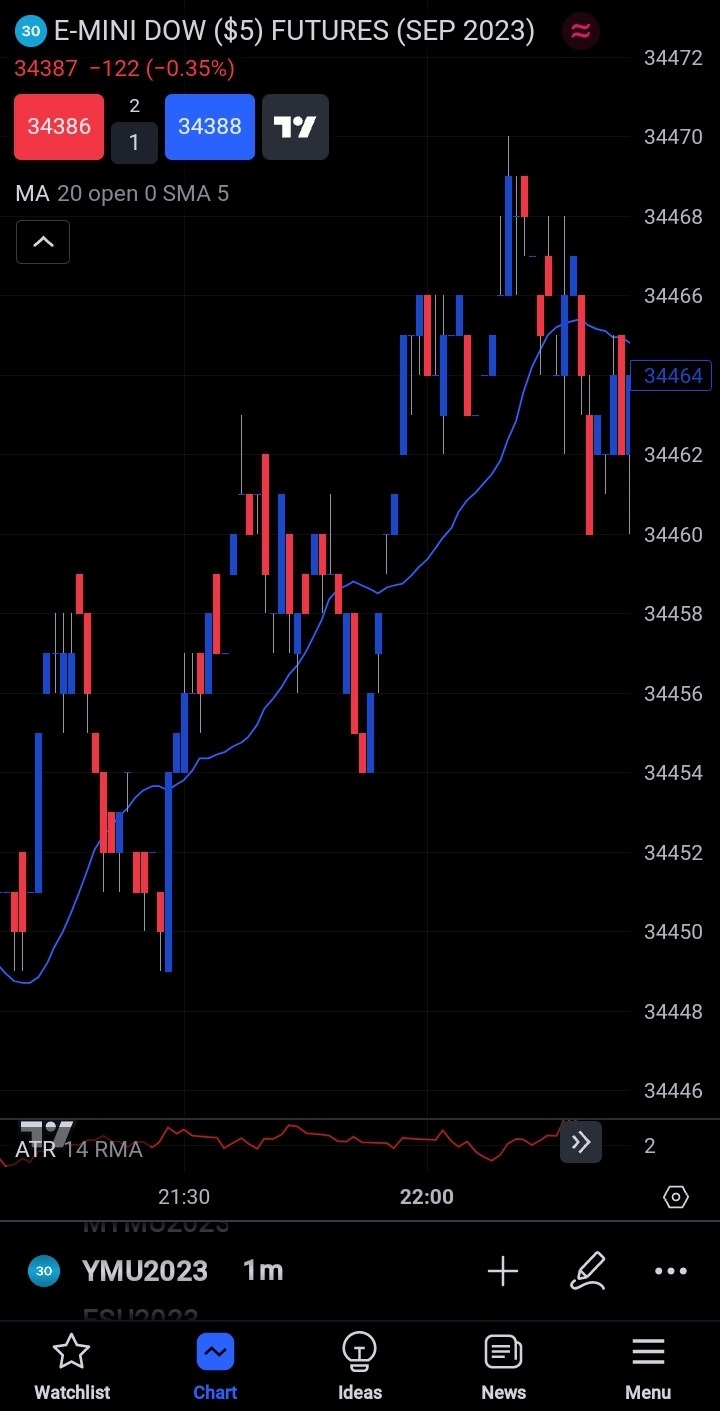Expand the ATR panel using double-arrow button
The height and width of the screenshot is (1411, 720).
tap(581, 1141)
